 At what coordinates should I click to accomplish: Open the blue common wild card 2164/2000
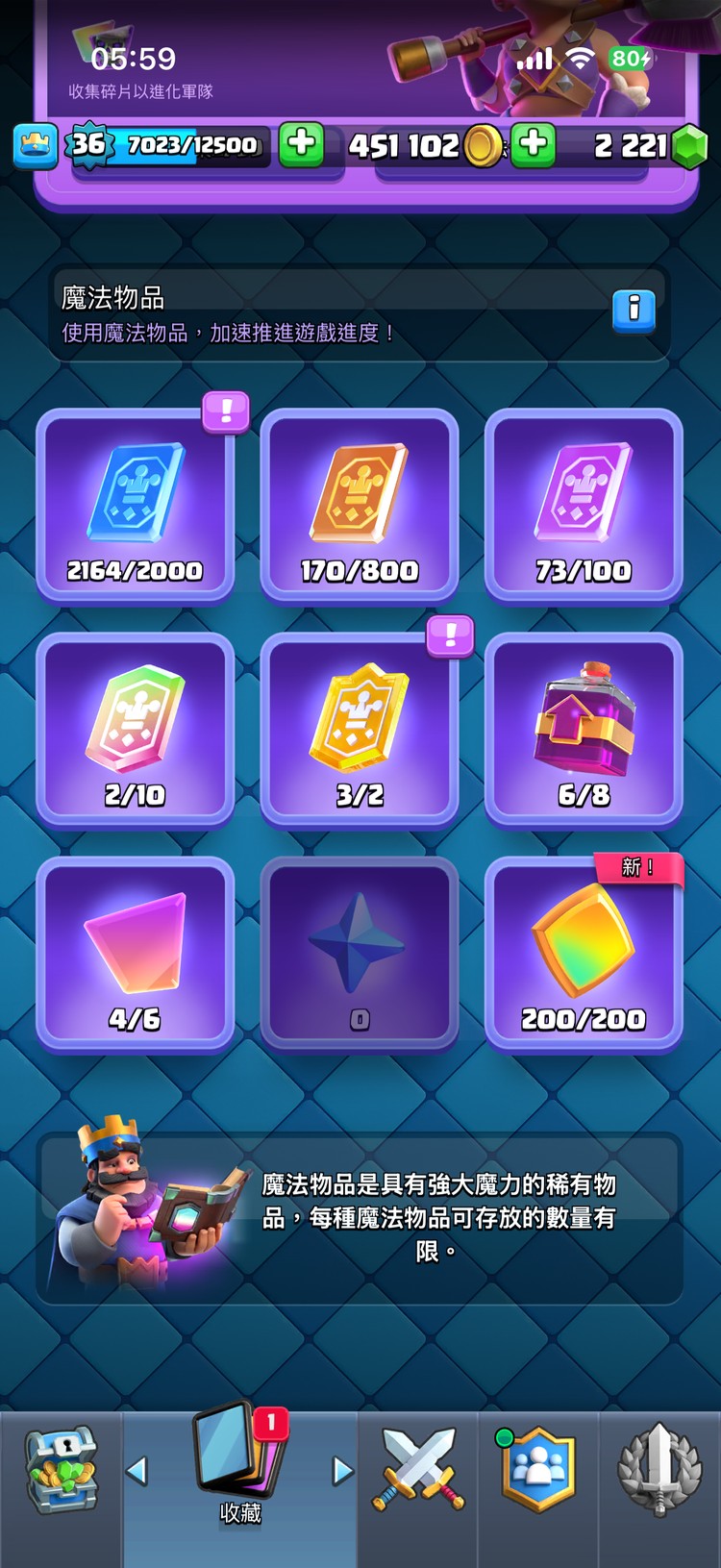(135, 506)
